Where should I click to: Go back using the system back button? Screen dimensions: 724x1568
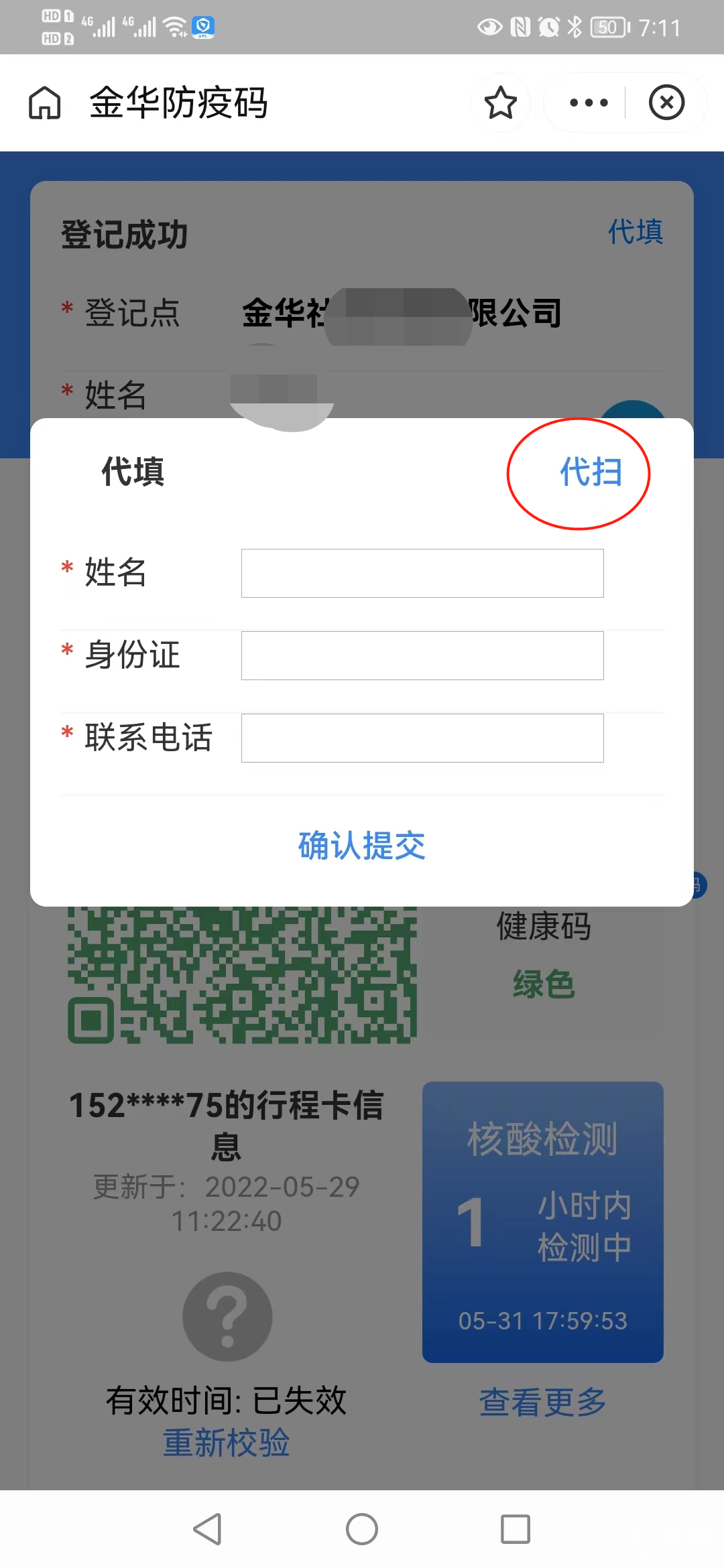click(208, 1529)
